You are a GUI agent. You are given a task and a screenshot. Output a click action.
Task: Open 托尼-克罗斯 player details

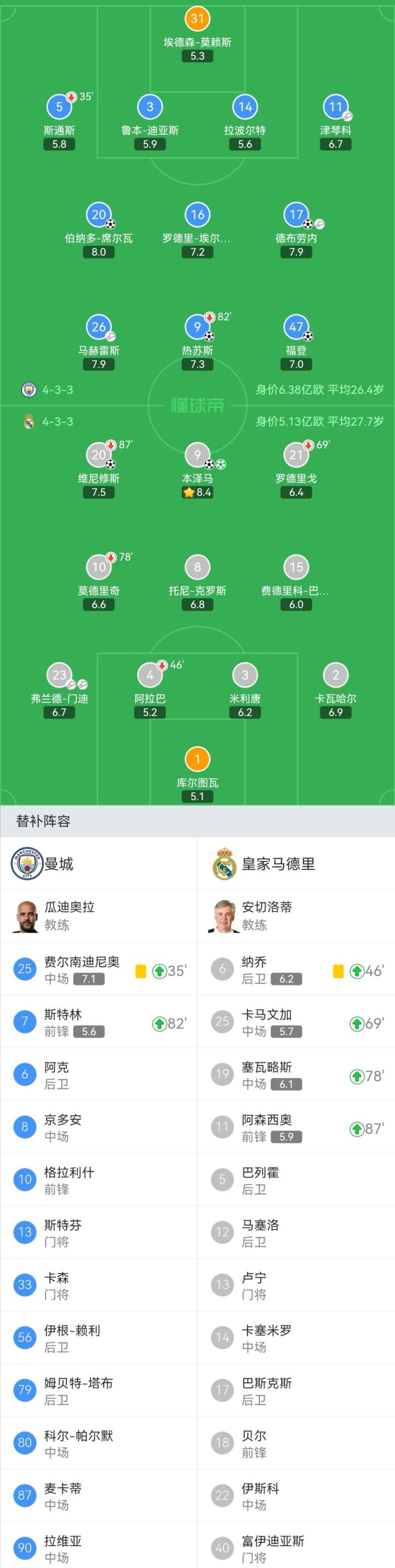[197, 567]
